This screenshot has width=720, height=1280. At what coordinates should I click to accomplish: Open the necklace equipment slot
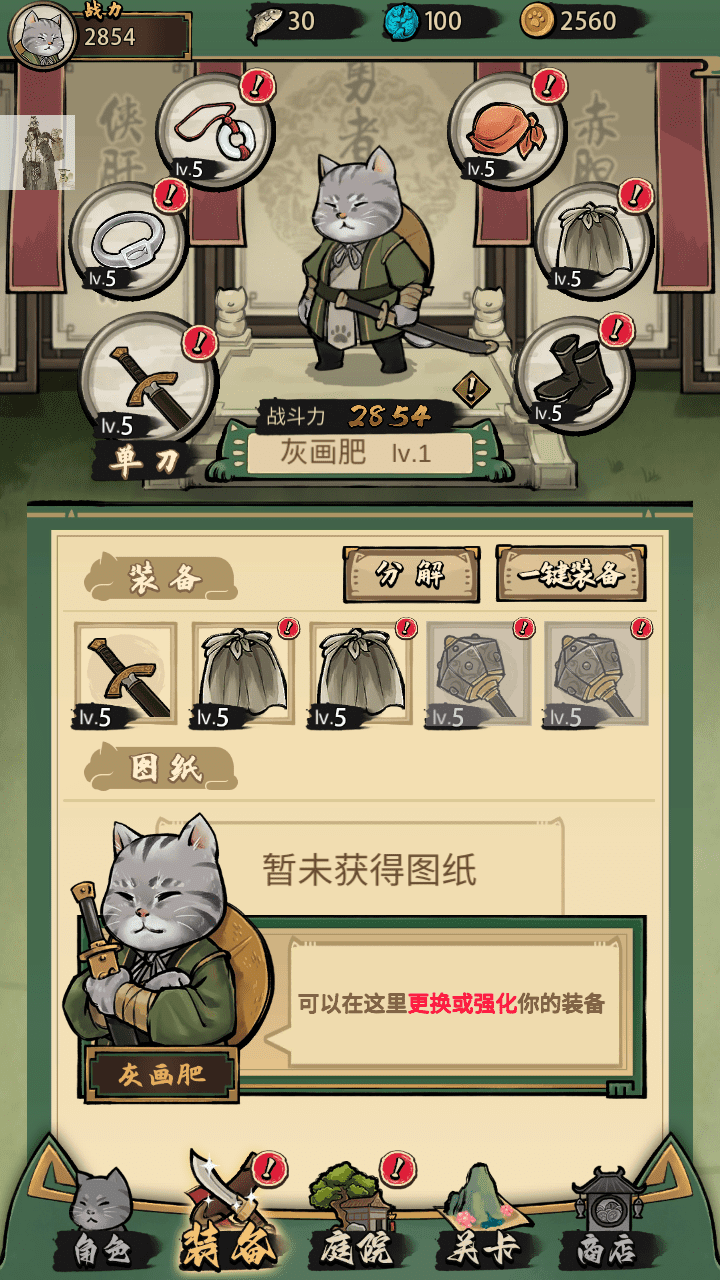(x=214, y=128)
